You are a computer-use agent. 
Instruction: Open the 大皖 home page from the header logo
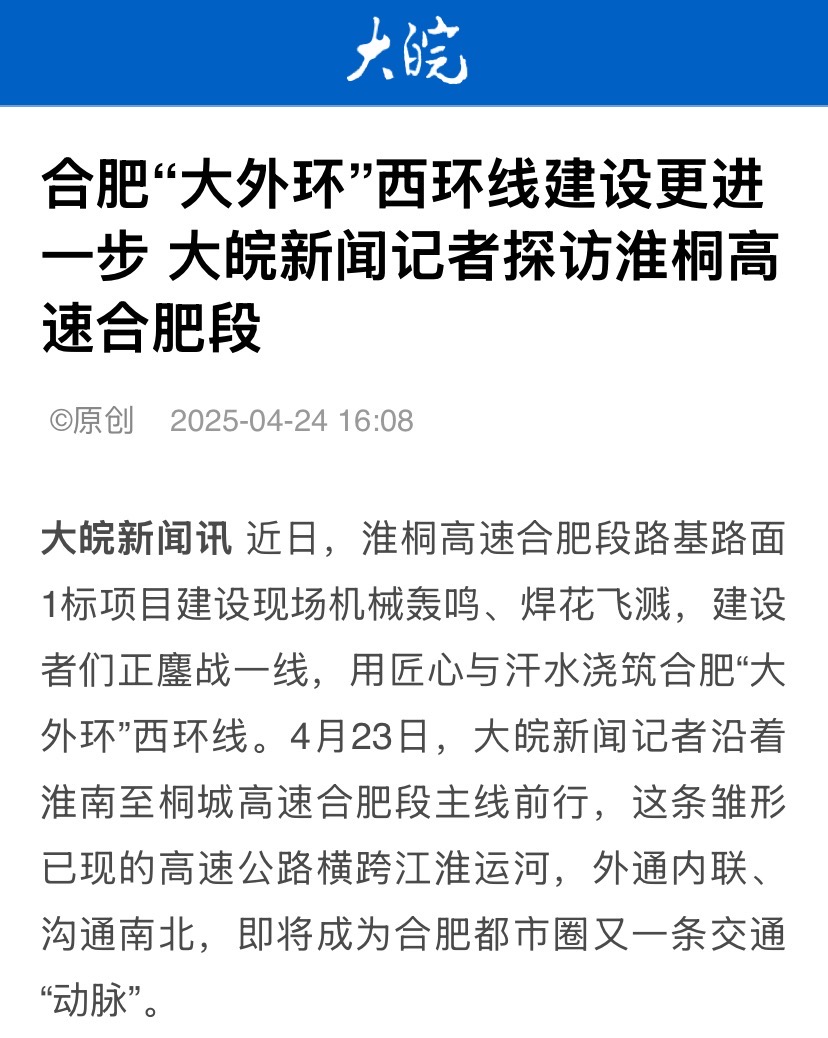coord(408,52)
